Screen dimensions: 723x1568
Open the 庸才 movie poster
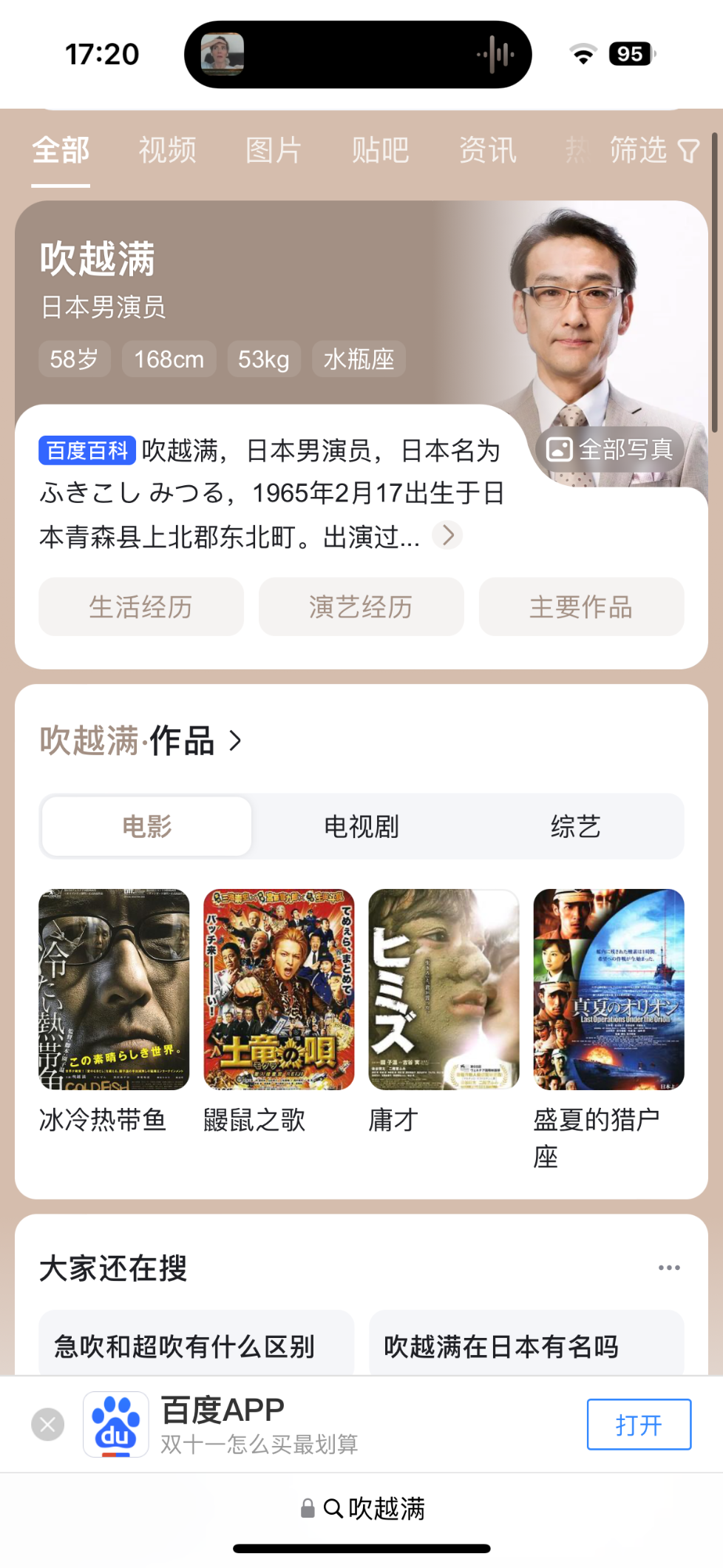(444, 989)
